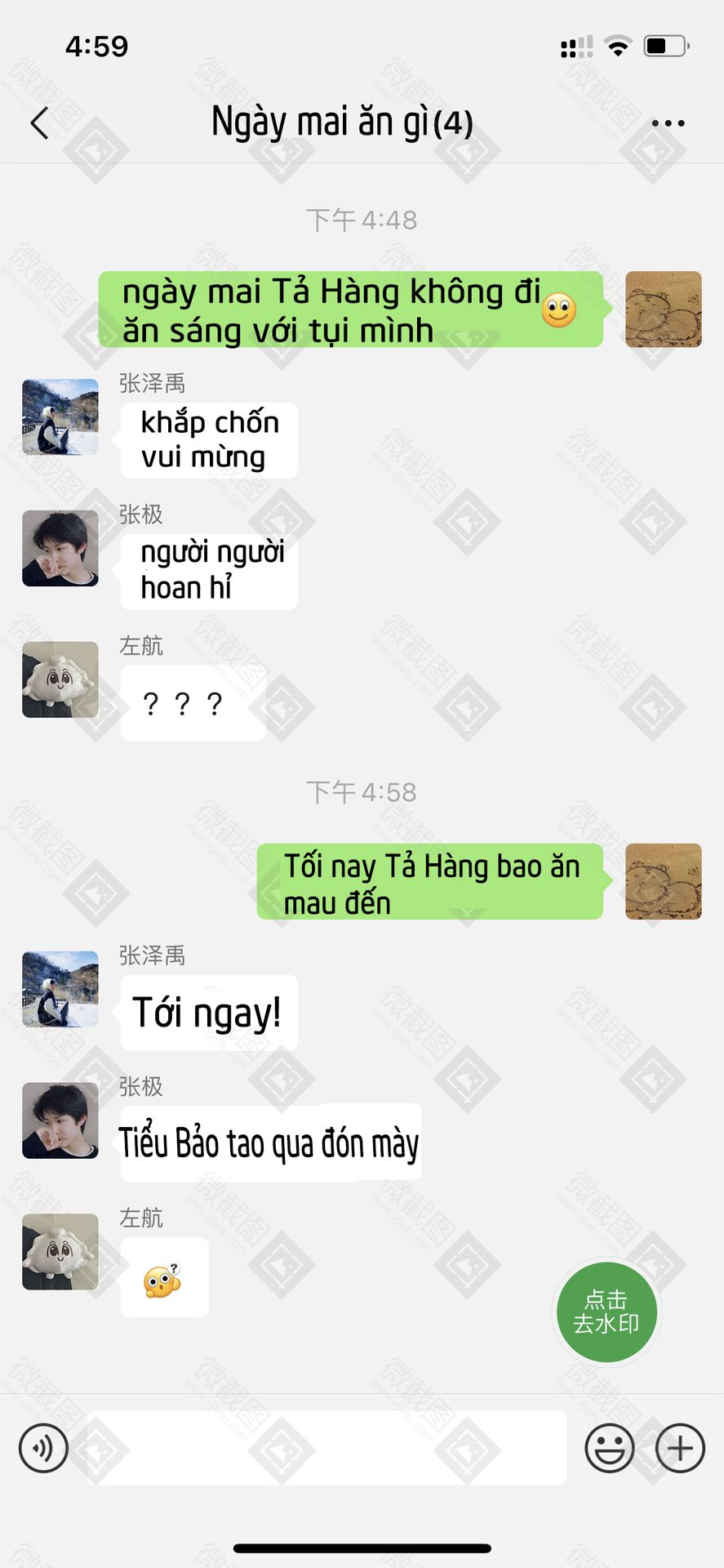This screenshot has width=724, height=1568.
Task: Tap the green 点击去水印 button
Action: click(x=606, y=1312)
